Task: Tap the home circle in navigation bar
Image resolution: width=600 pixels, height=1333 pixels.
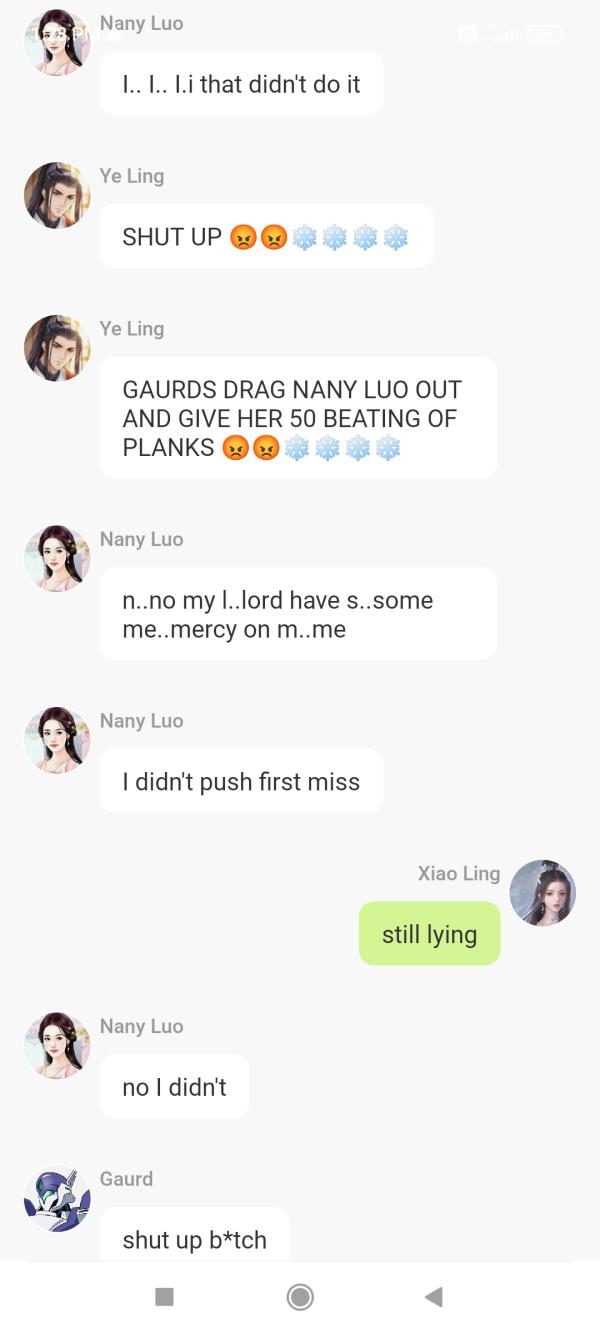Action: 300,1297
